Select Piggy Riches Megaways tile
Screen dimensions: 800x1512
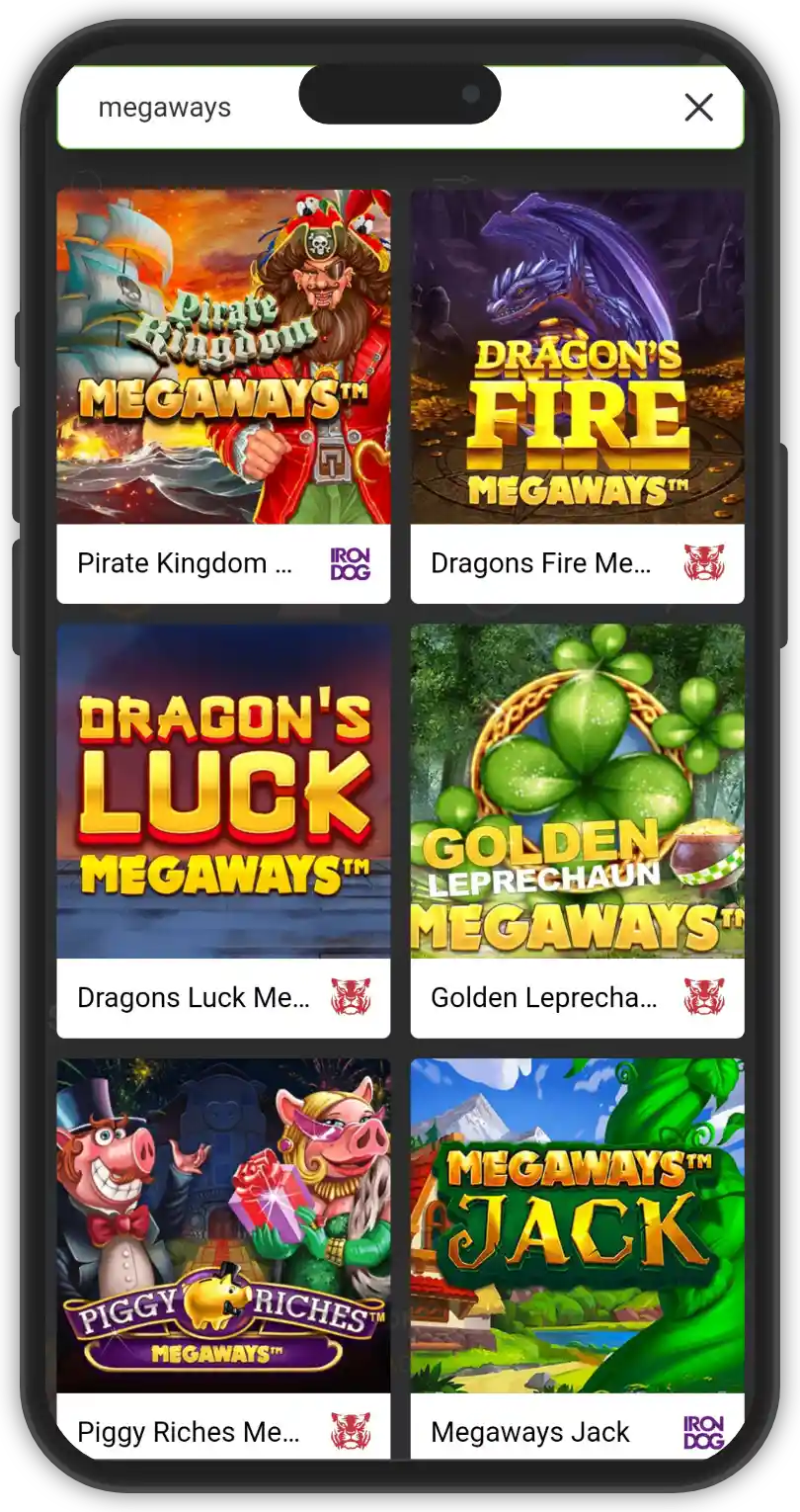(223, 1225)
